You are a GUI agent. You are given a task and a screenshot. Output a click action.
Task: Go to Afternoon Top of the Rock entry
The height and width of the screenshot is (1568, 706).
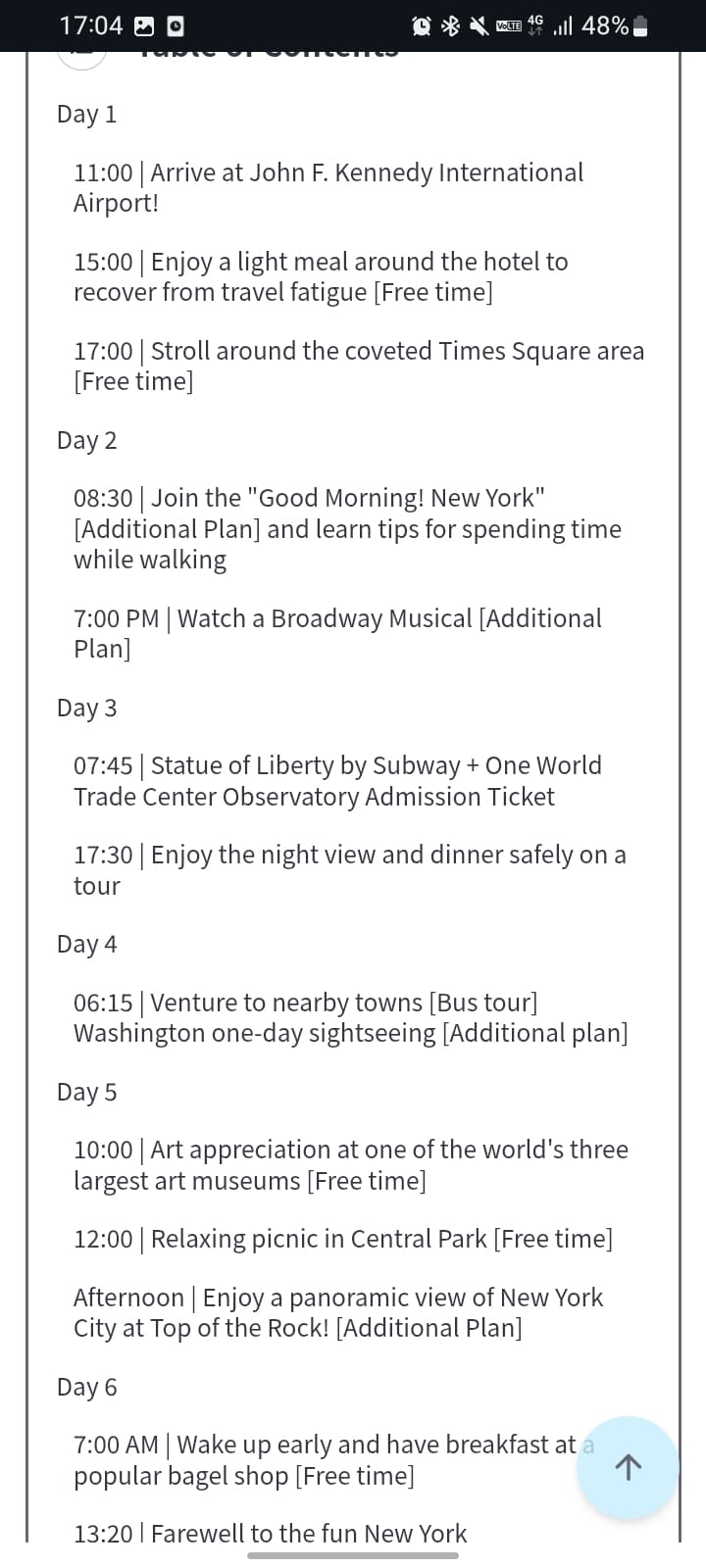(x=337, y=1312)
